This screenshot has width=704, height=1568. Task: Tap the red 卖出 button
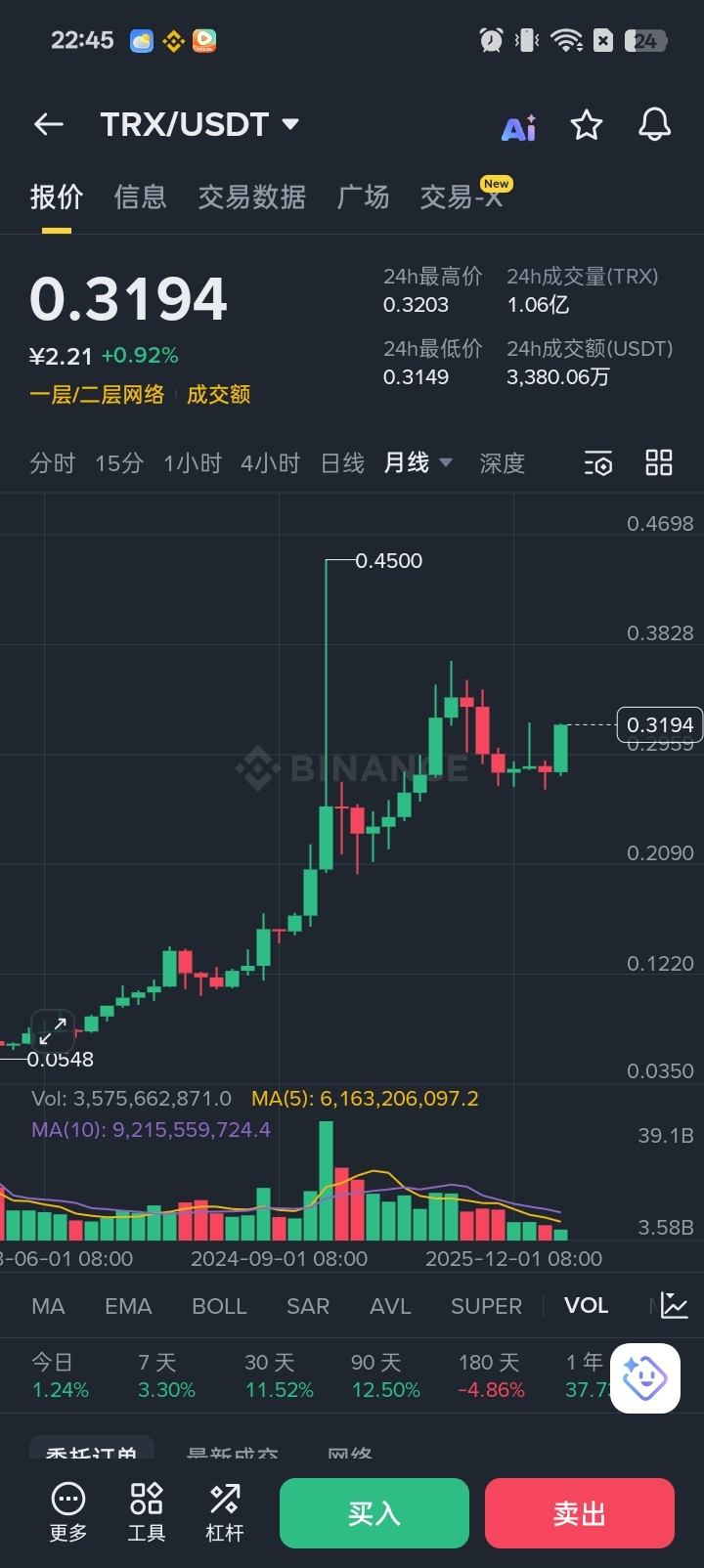coord(580,1513)
